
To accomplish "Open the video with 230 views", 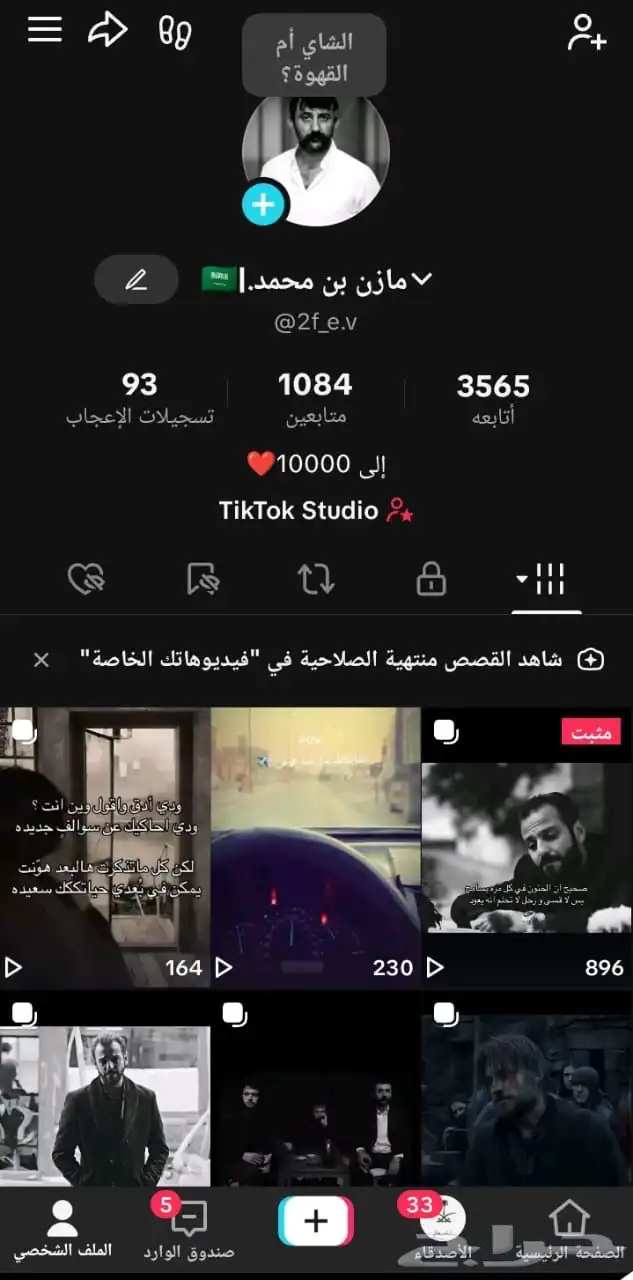I will pyautogui.click(x=316, y=848).
